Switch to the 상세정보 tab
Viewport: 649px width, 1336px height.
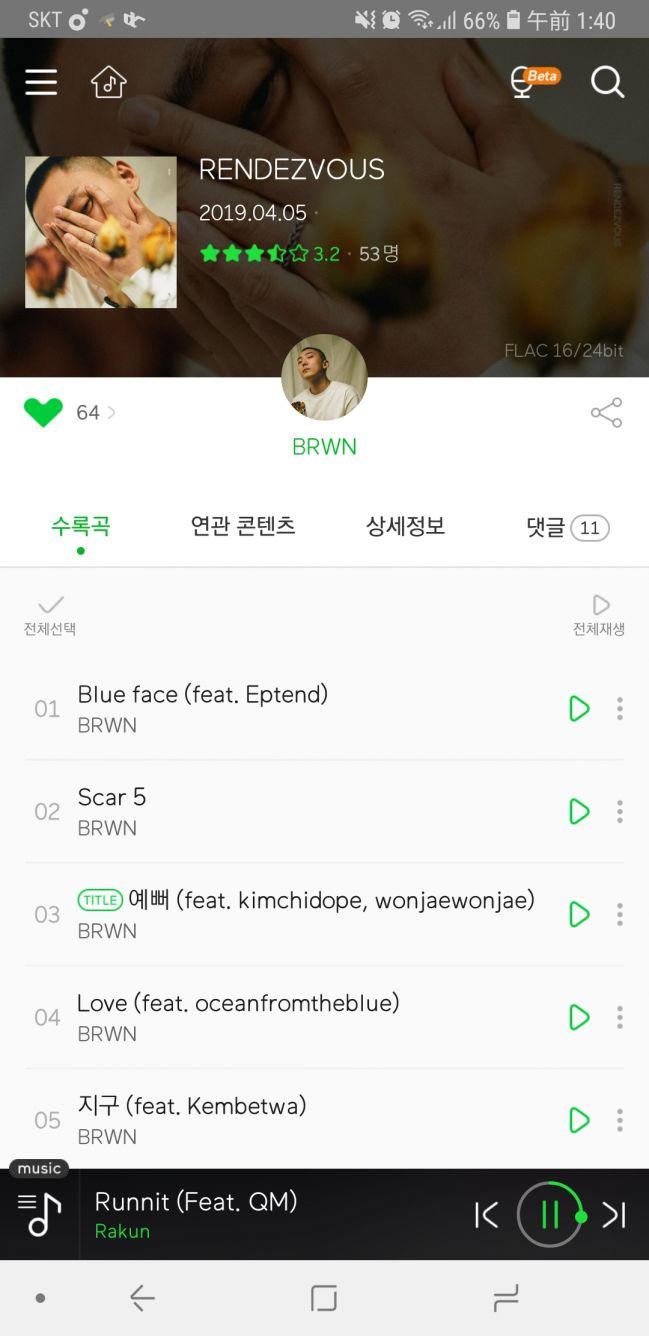[x=405, y=526]
